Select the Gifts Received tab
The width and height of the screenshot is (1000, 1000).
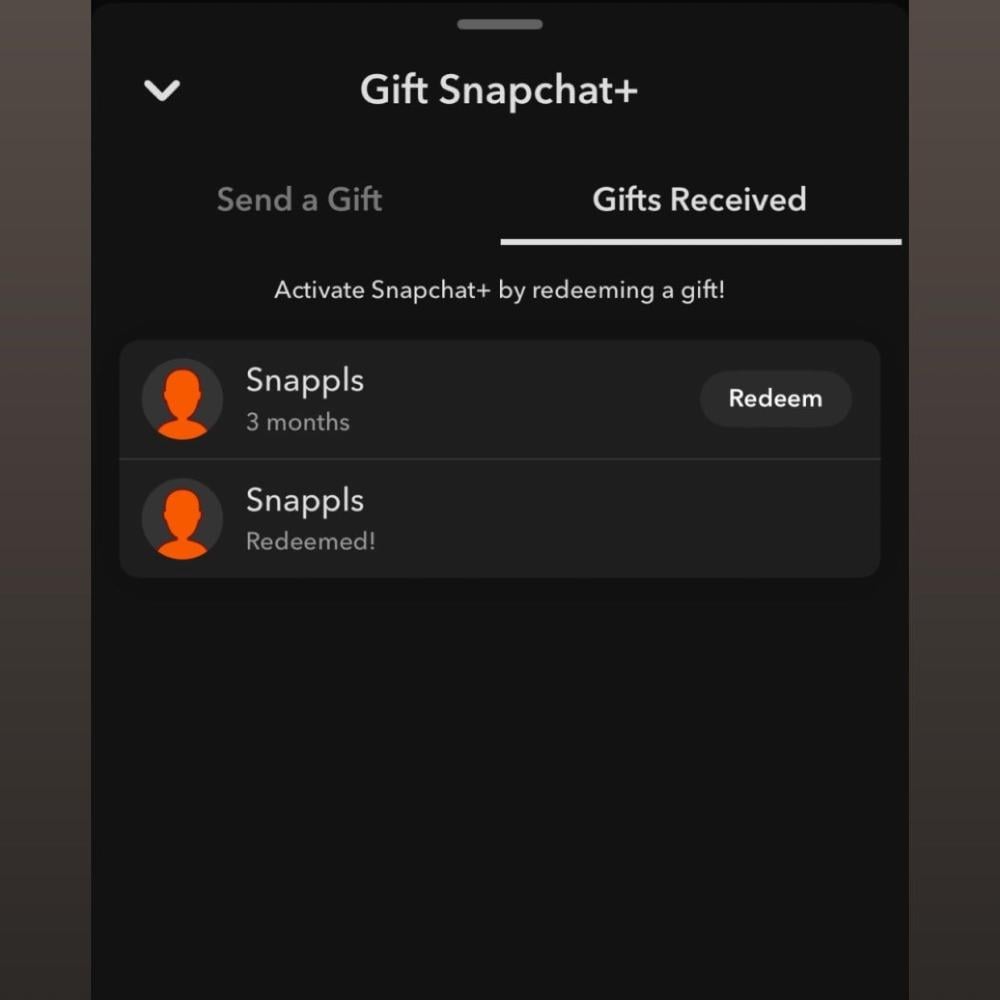tap(699, 200)
